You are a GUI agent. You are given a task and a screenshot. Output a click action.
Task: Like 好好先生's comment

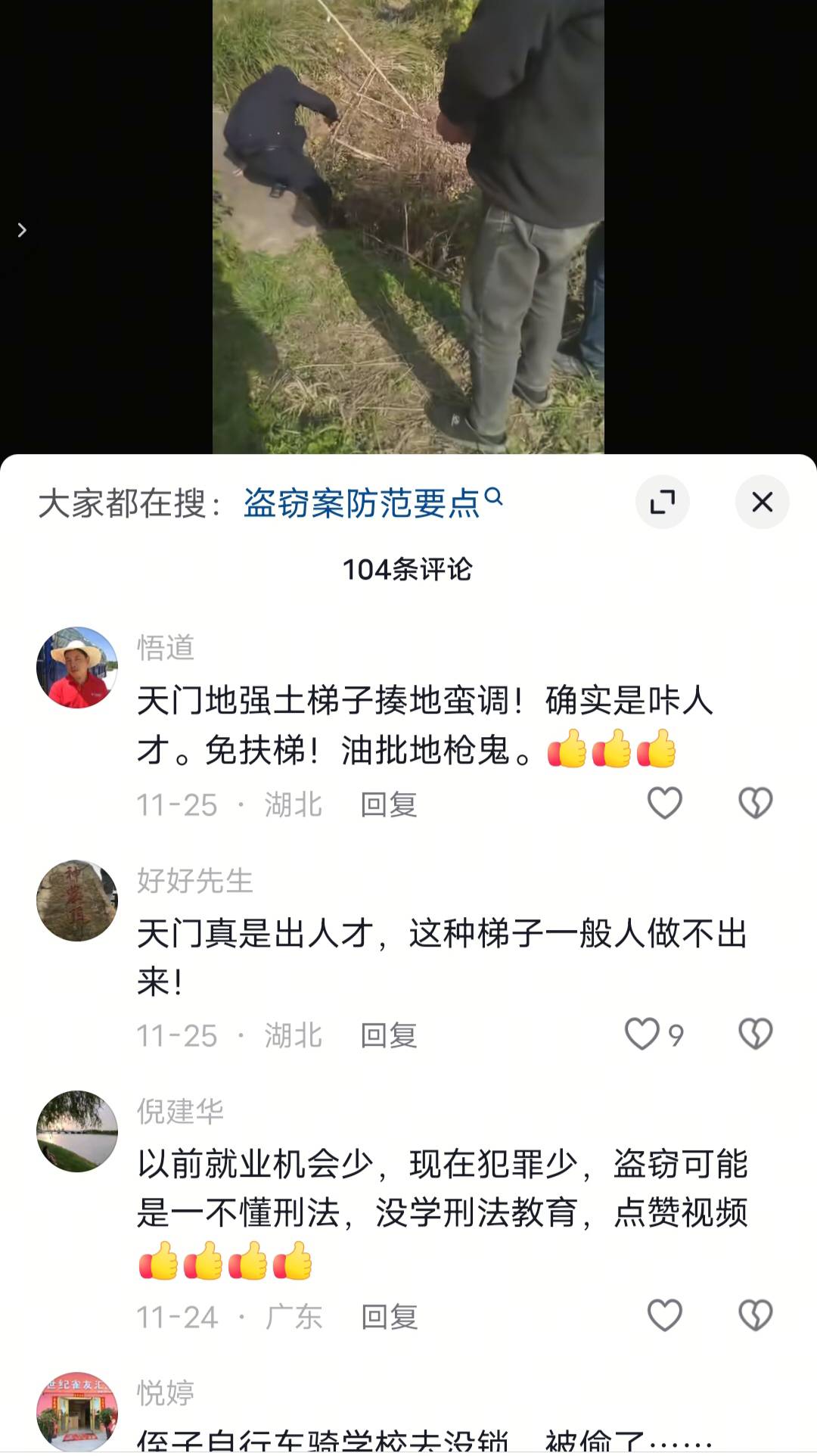642,1034
